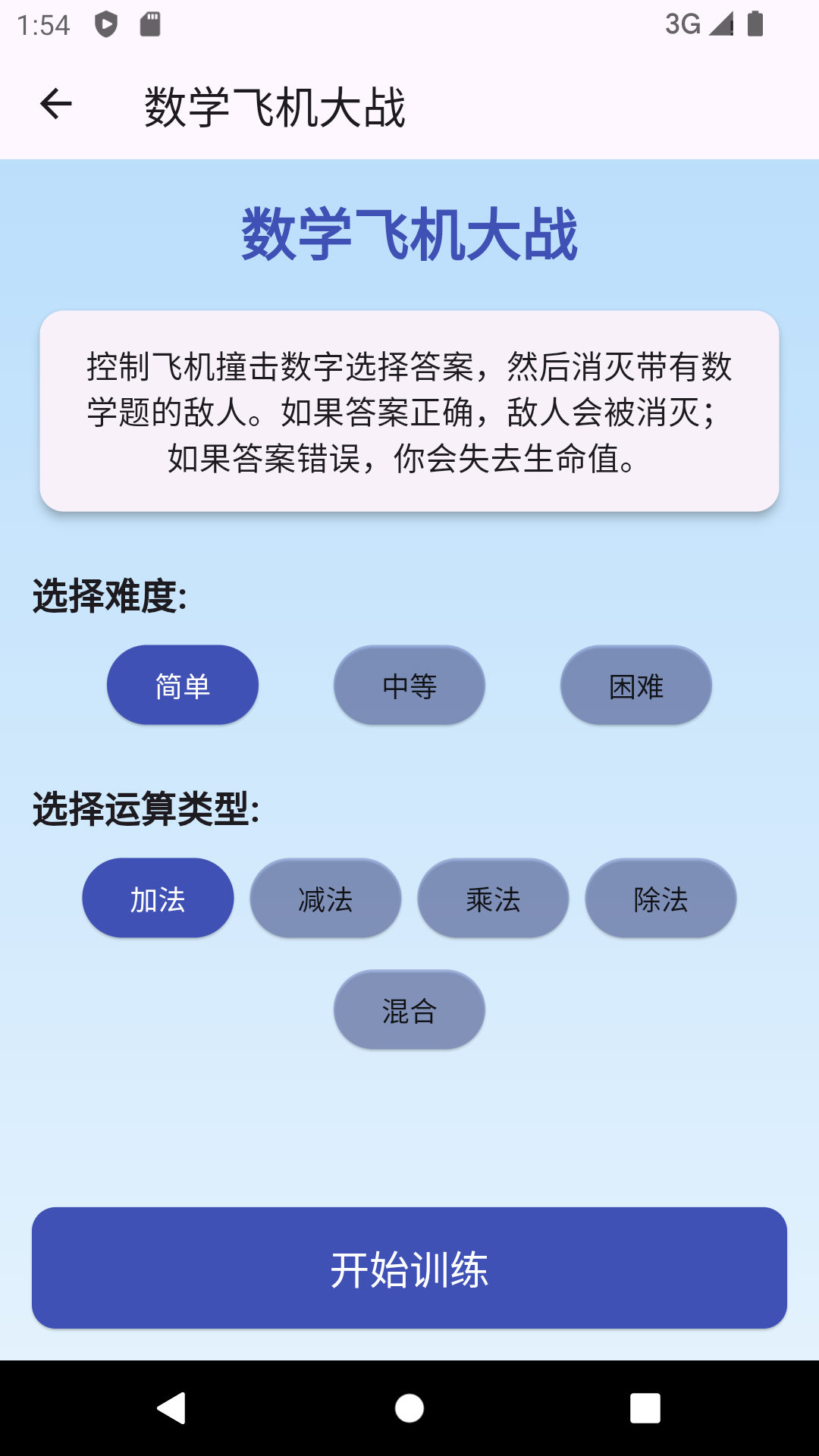
Task: Select the 减法 operation type
Action: (x=325, y=898)
